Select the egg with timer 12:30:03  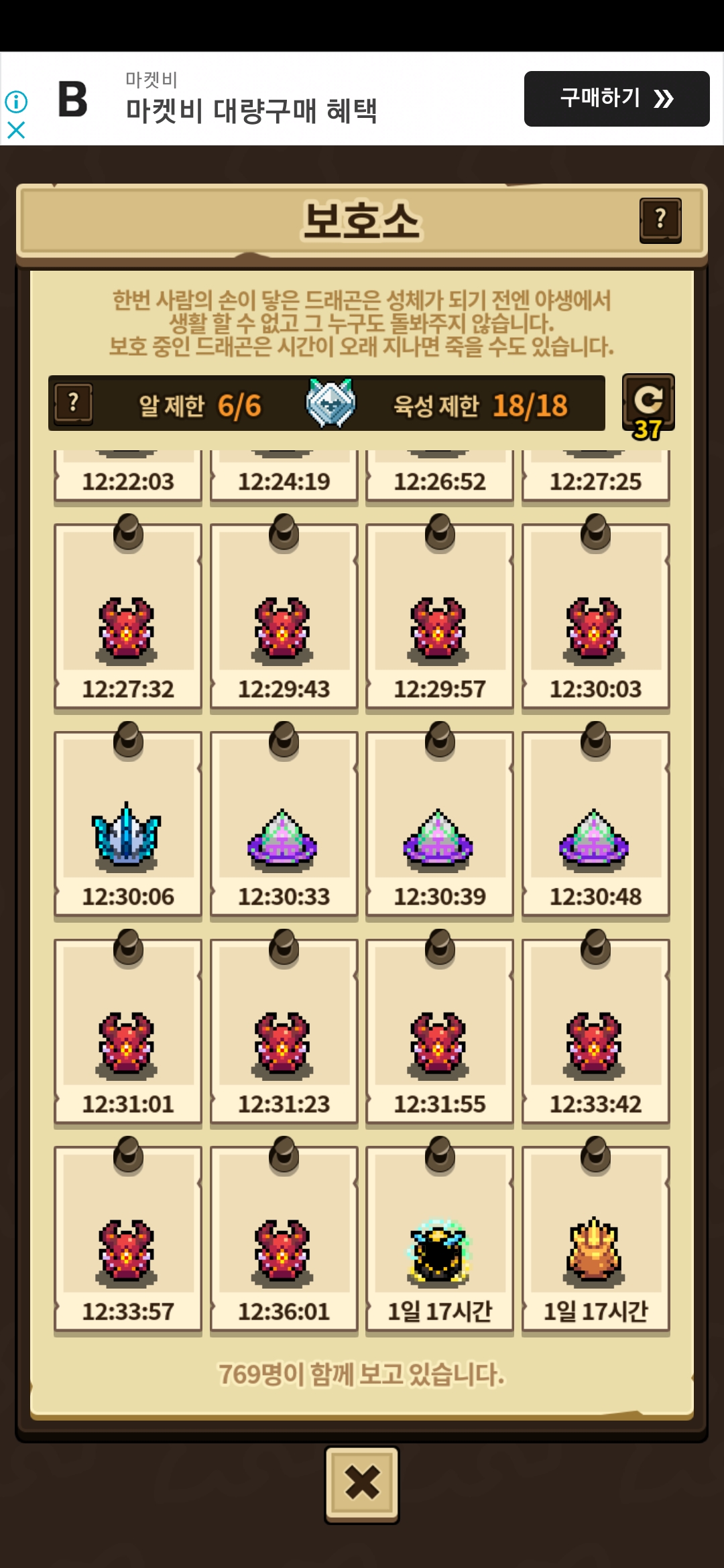click(595, 616)
